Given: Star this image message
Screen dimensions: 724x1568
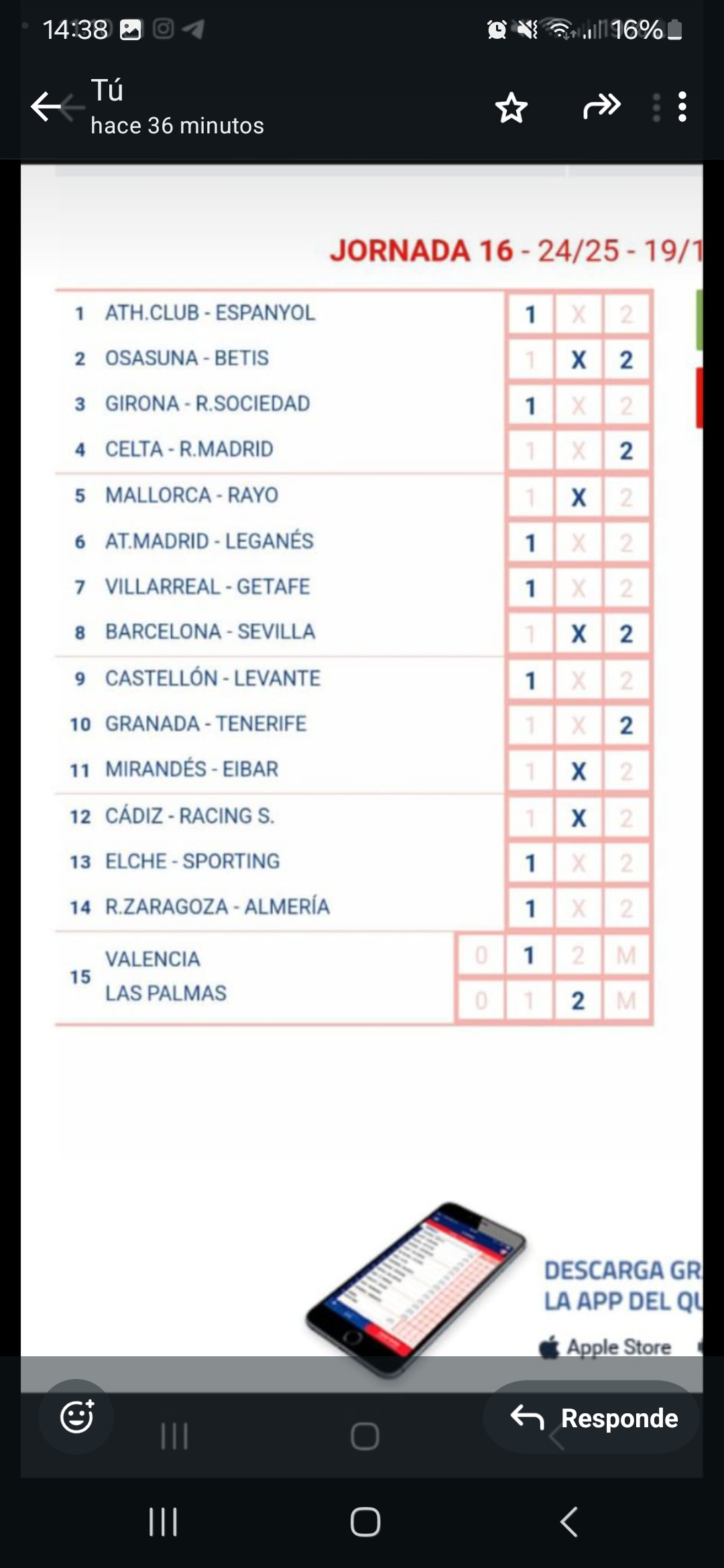Looking at the screenshot, I should coord(511,108).
